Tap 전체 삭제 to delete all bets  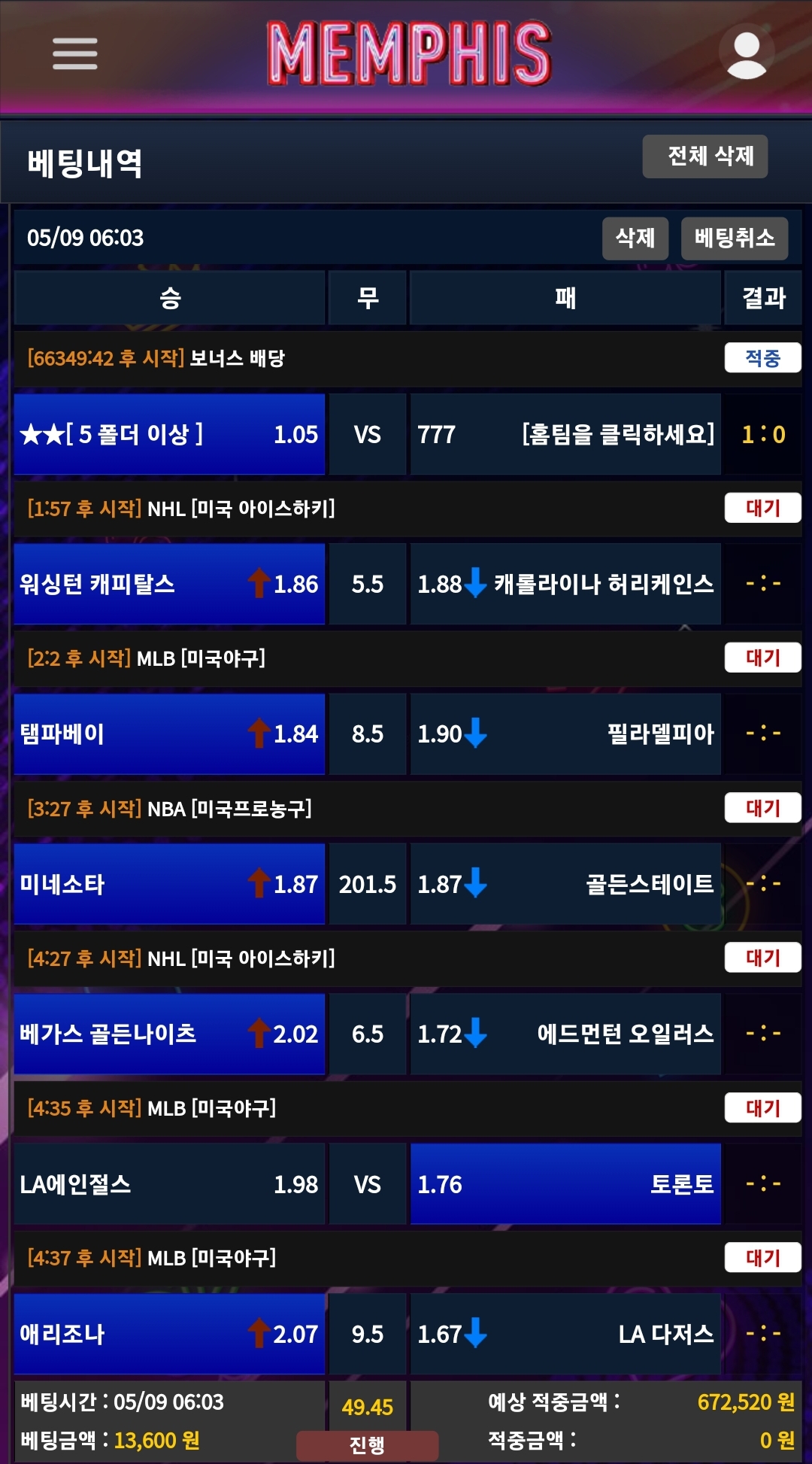704,156
